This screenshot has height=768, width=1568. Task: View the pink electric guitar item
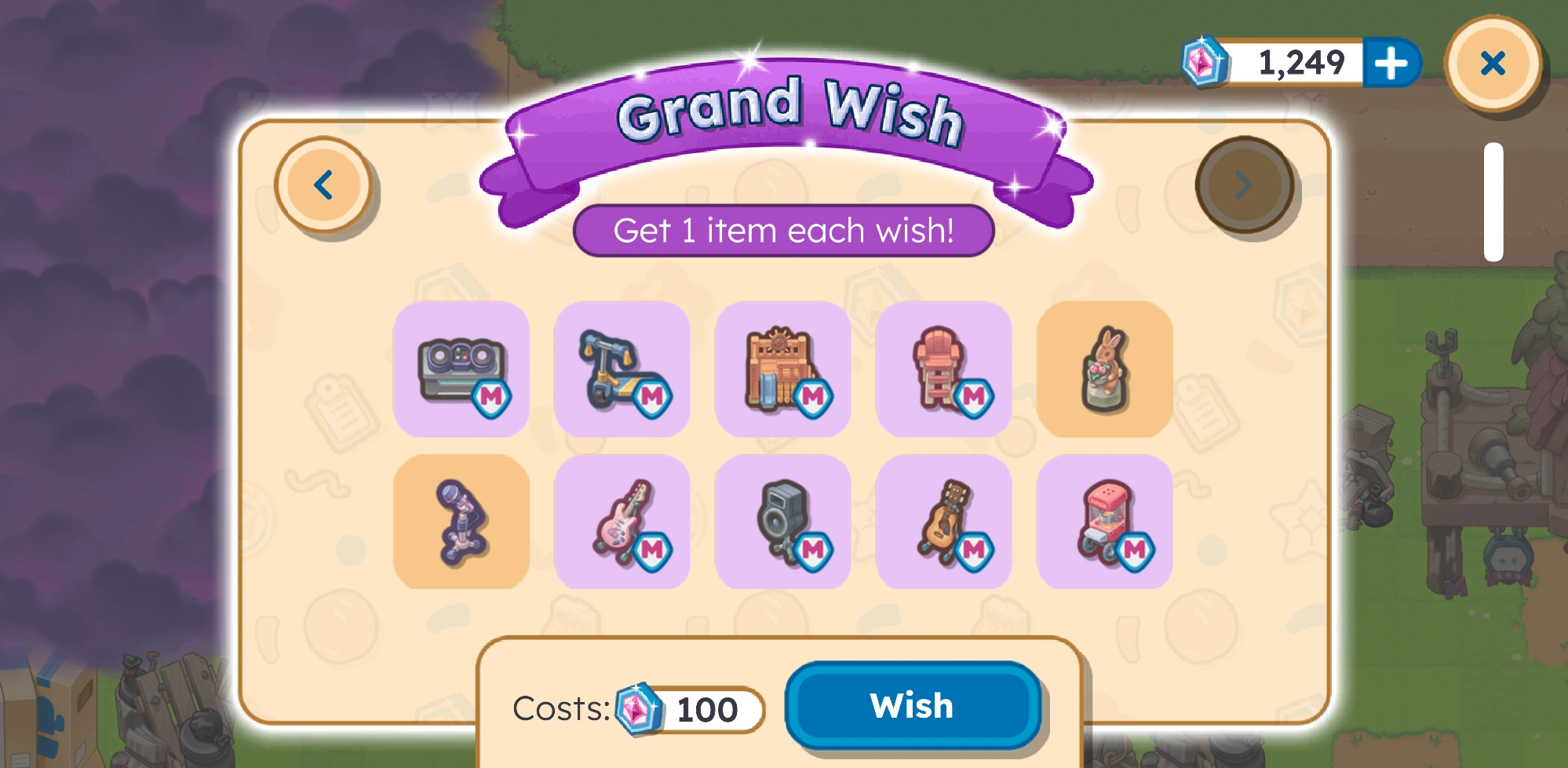tap(622, 521)
